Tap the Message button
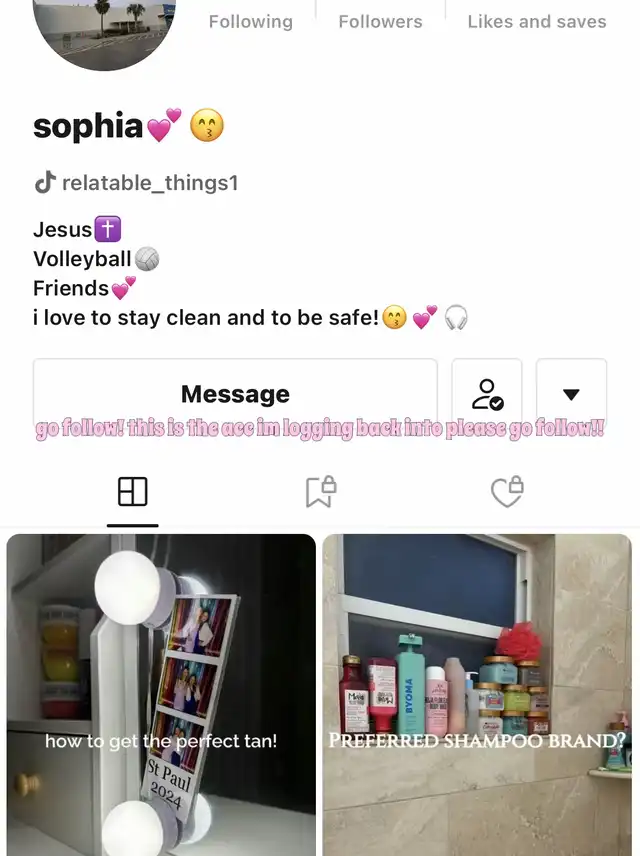The height and width of the screenshot is (856, 640). click(235, 393)
